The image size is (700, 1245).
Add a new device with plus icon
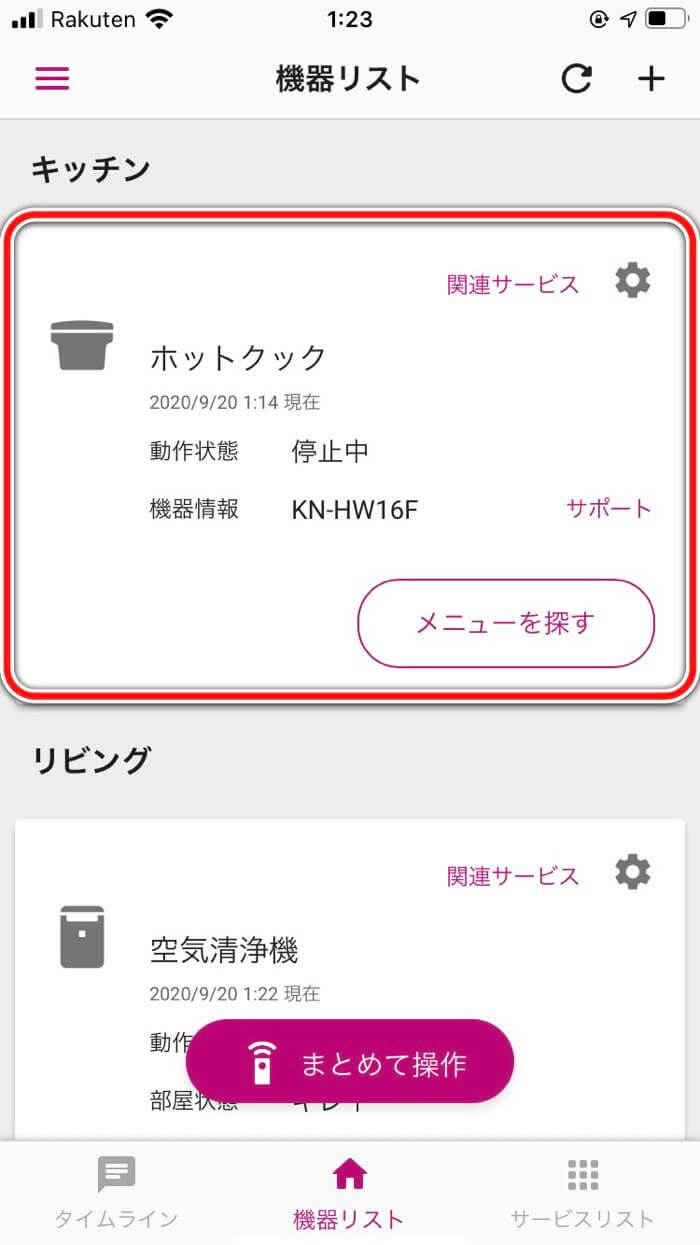[x=651, y=79]
